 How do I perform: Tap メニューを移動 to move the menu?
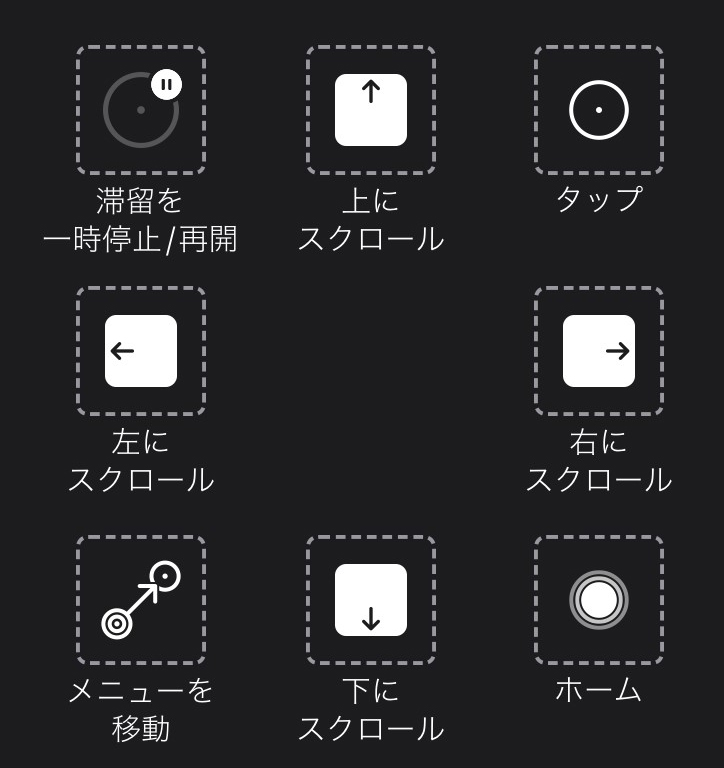coord(141,600)
